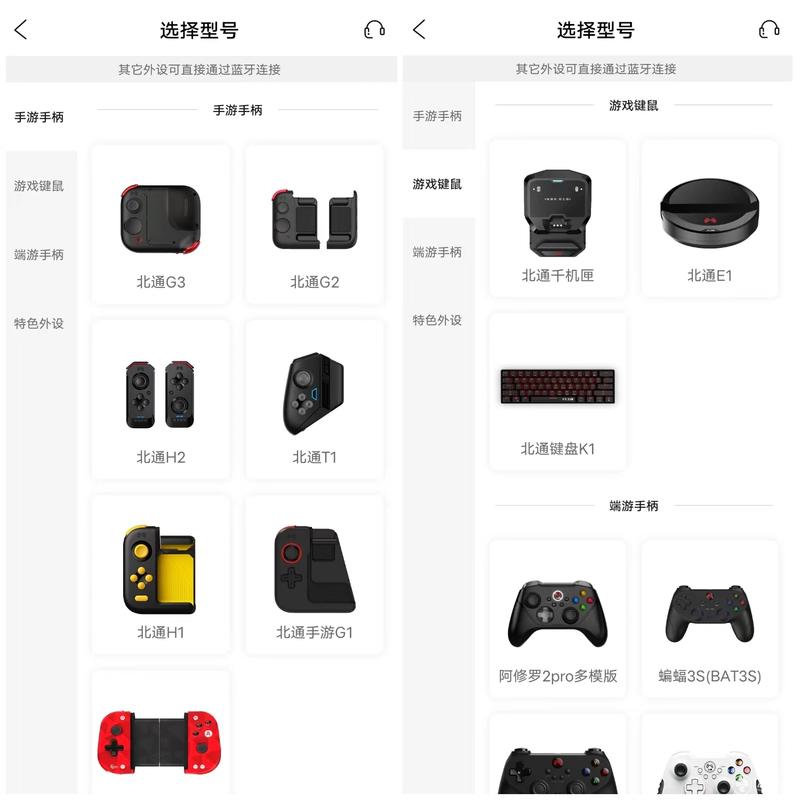
Task: Choose the 北通G2 model
Action: [314, 225]
